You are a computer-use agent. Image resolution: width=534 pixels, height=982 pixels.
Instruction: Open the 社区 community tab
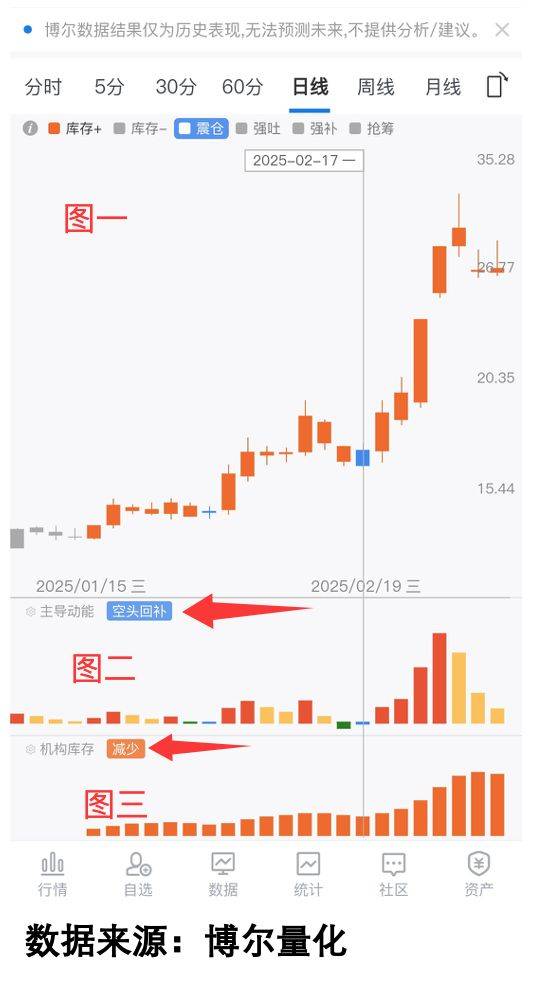click(x=393, y=875)
